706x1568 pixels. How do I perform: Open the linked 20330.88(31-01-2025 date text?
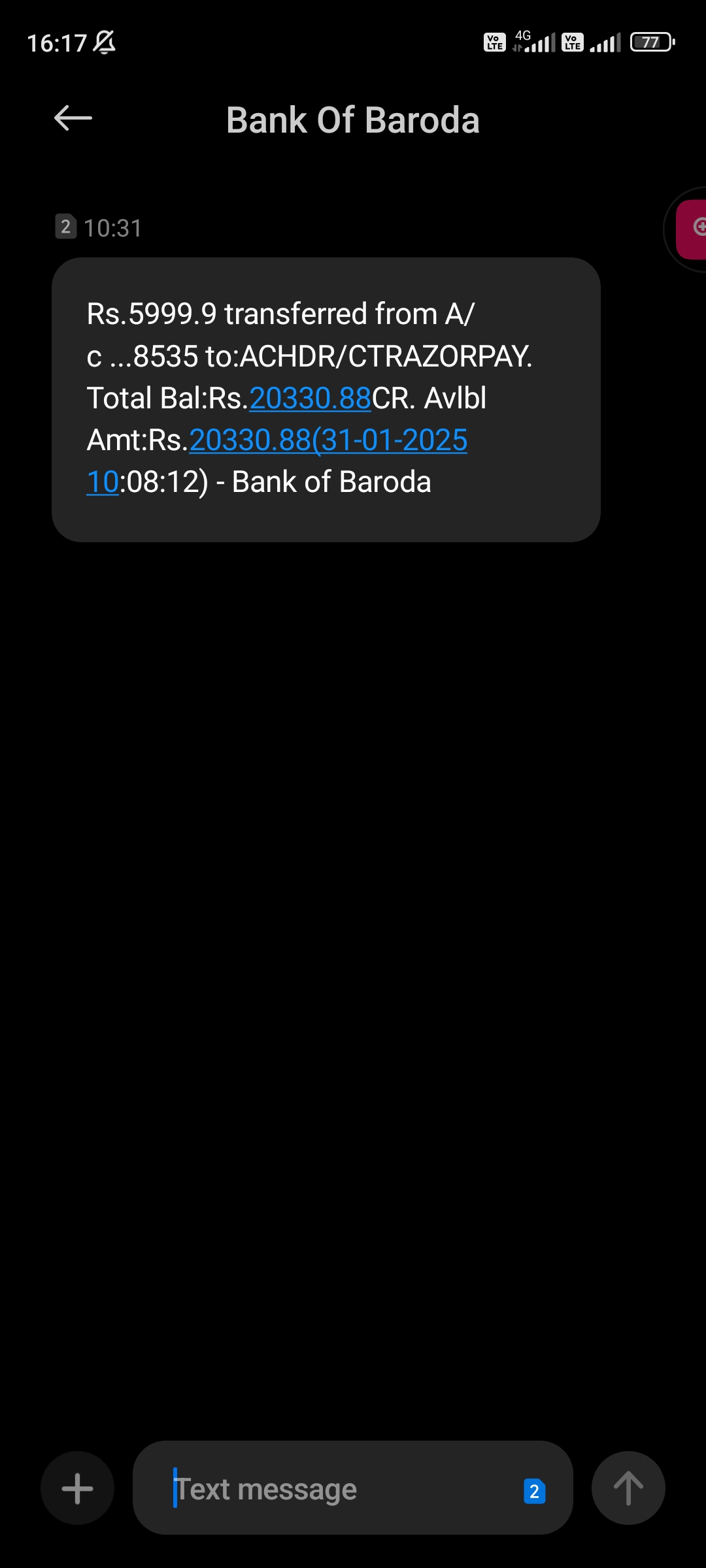pyautogui.click(x=328, y=440)
